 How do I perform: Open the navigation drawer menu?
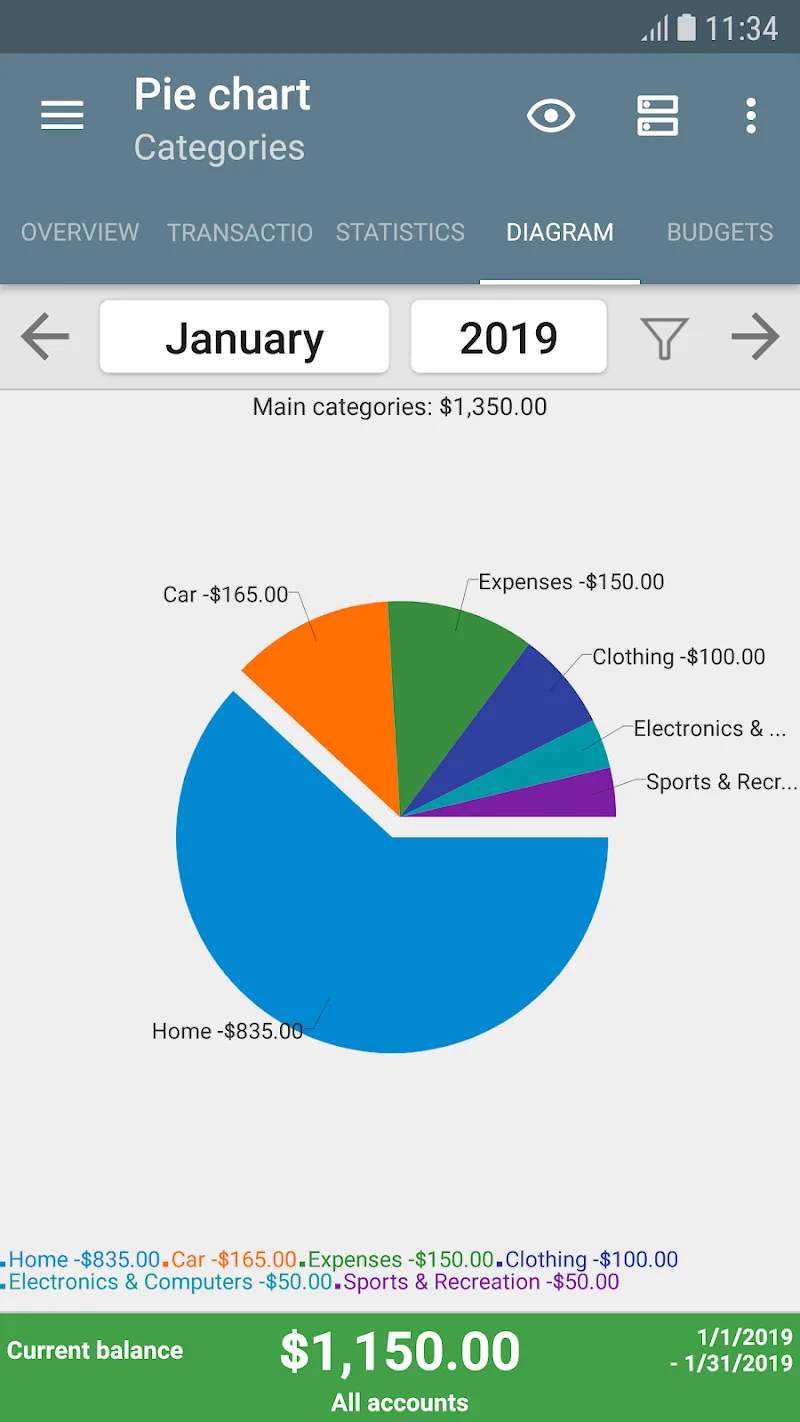click(x=61, y=115)
